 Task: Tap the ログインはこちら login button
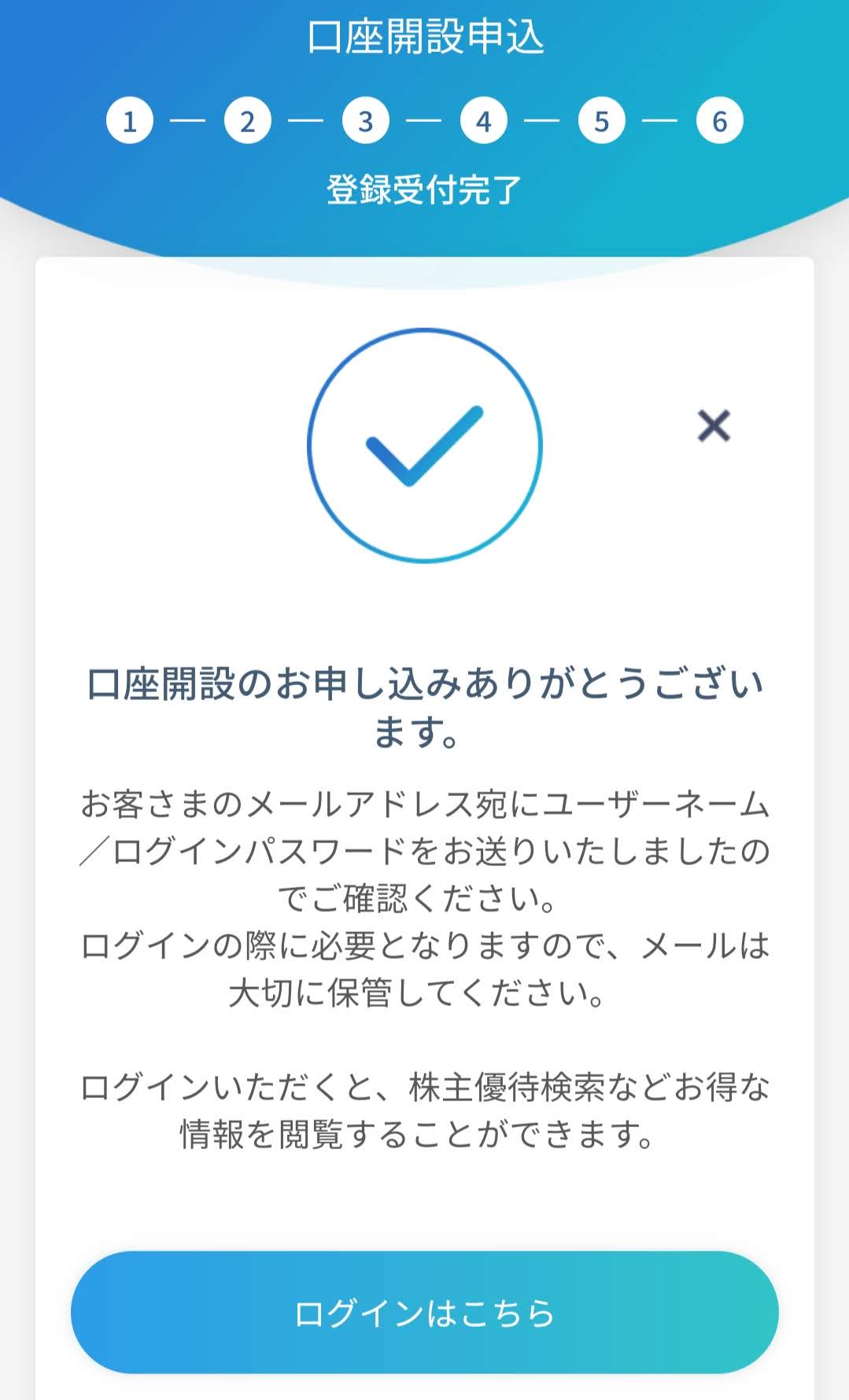424,1313
